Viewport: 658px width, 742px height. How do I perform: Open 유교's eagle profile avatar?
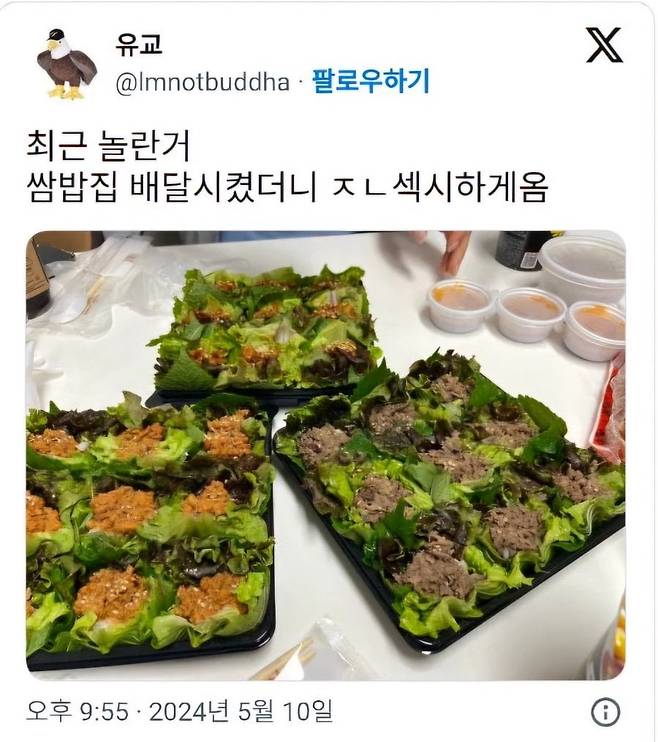(66, 63)
